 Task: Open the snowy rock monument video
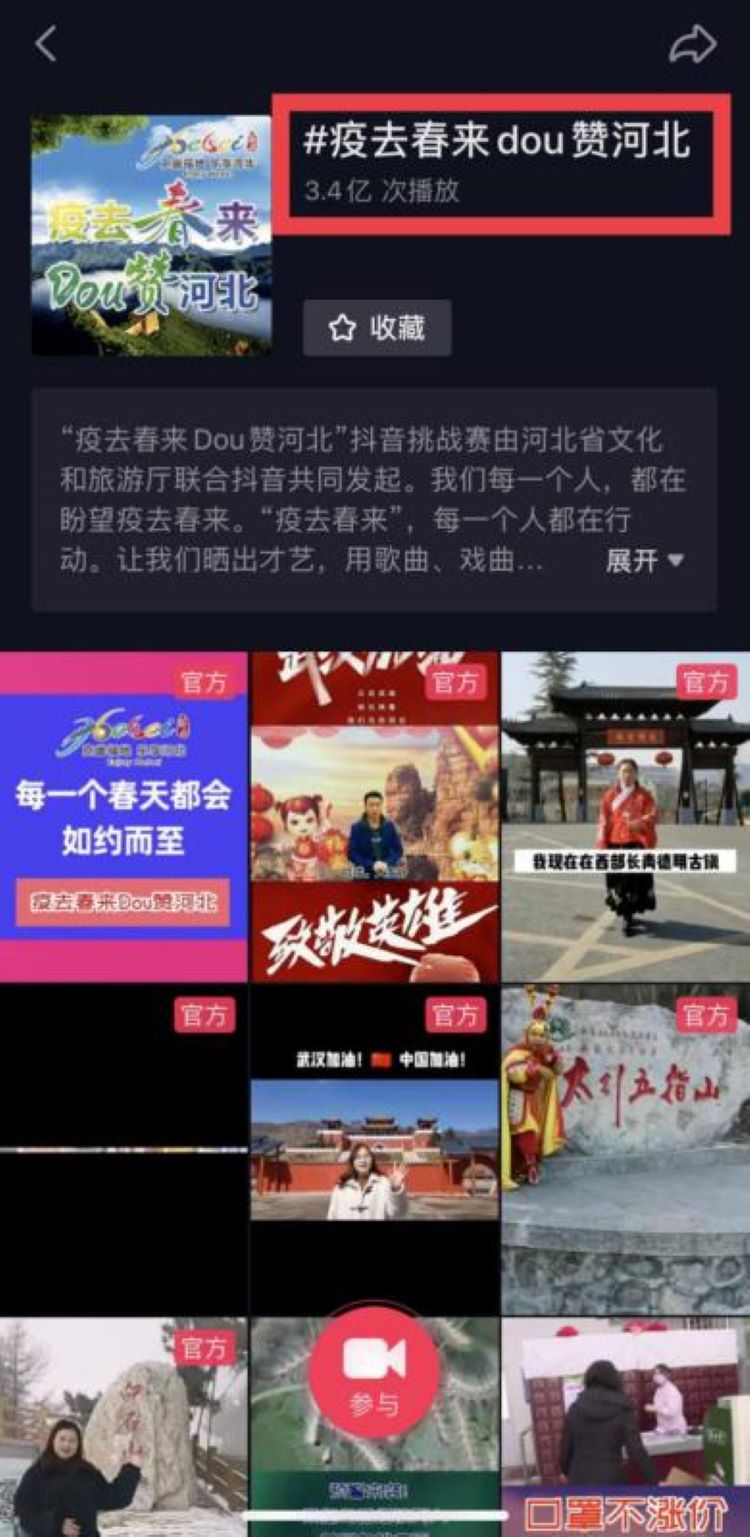(x=123, y=1430)
